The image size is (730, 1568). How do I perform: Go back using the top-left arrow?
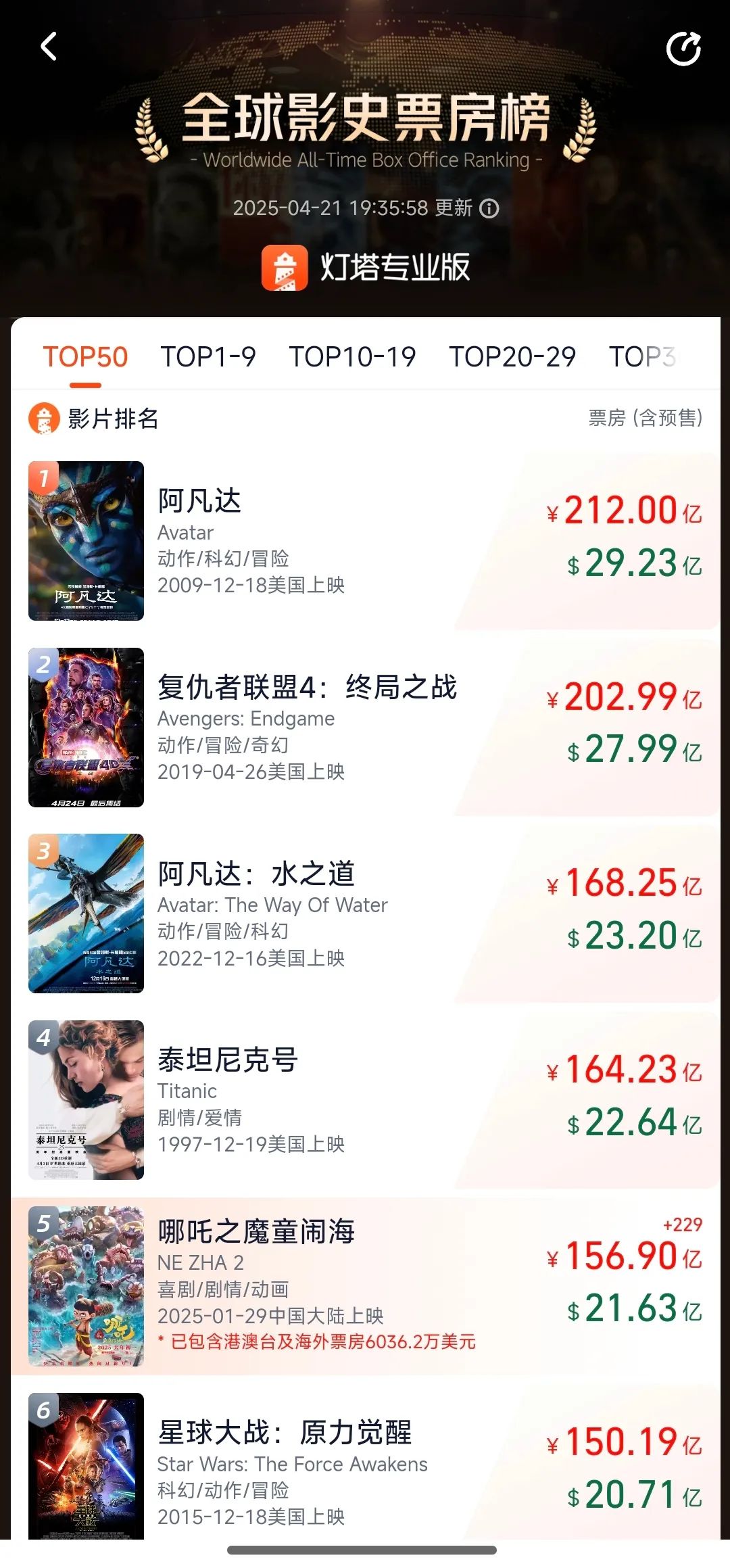pyautogui.click(x=49, y=47)
